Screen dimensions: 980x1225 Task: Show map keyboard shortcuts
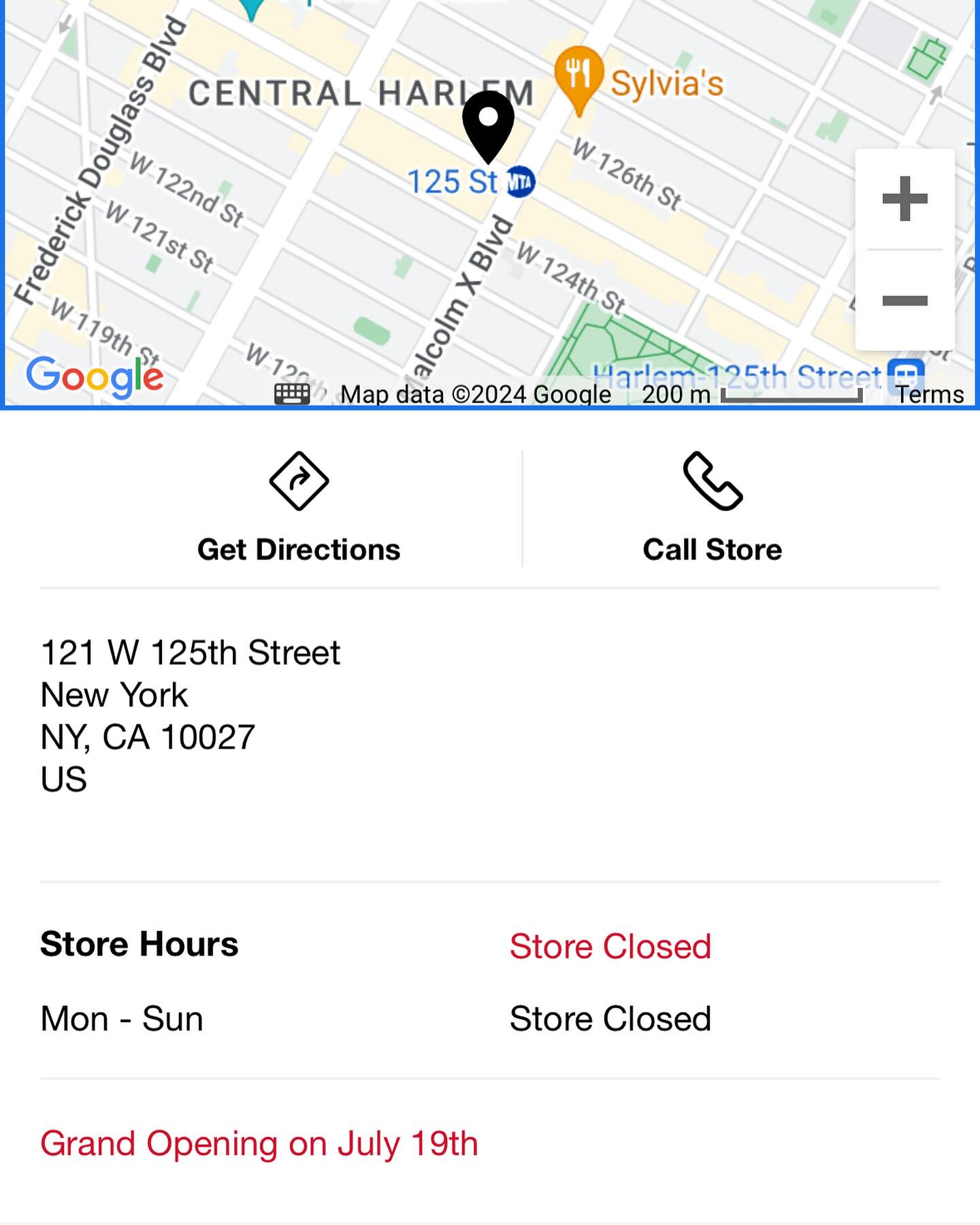(x=292, y=393)
